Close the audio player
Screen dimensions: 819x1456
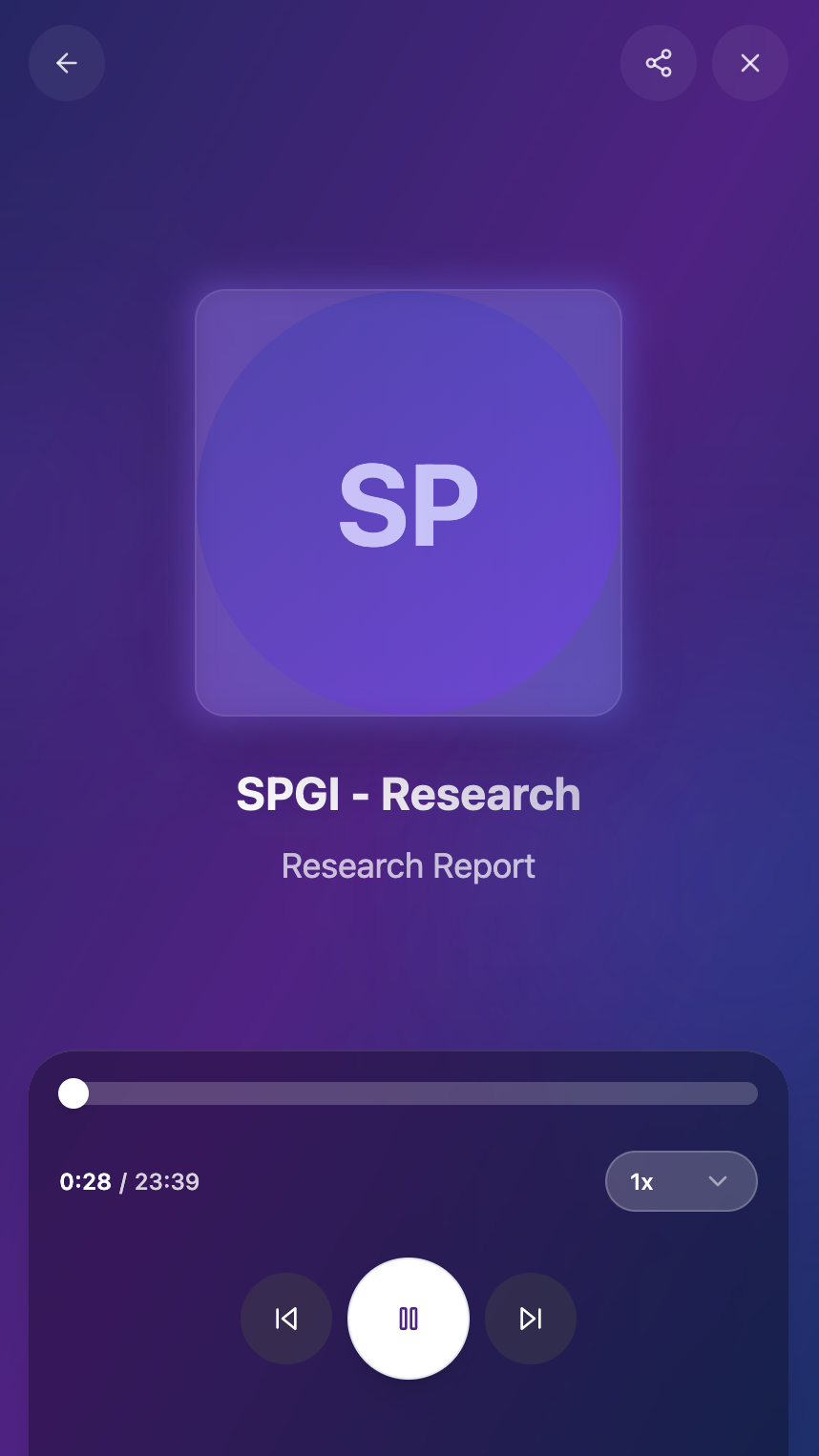[x=750, y=63]
